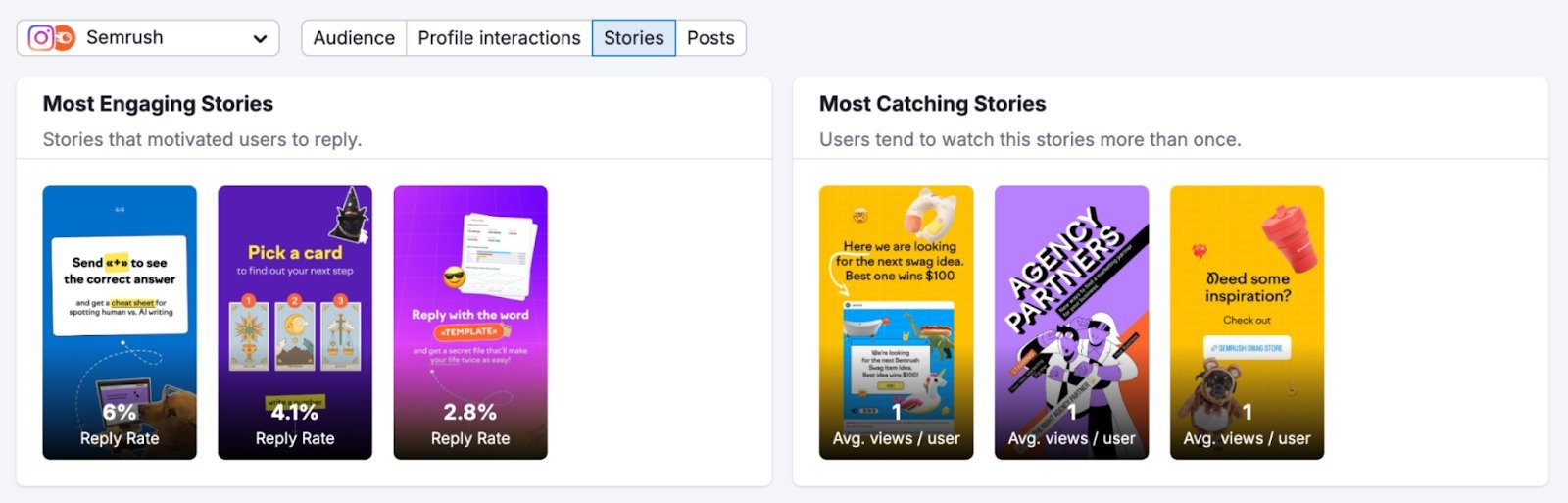Select the Stories tab
This screenshot has width=1568, height=503.
pyautogui.click(x=633, y=38)
